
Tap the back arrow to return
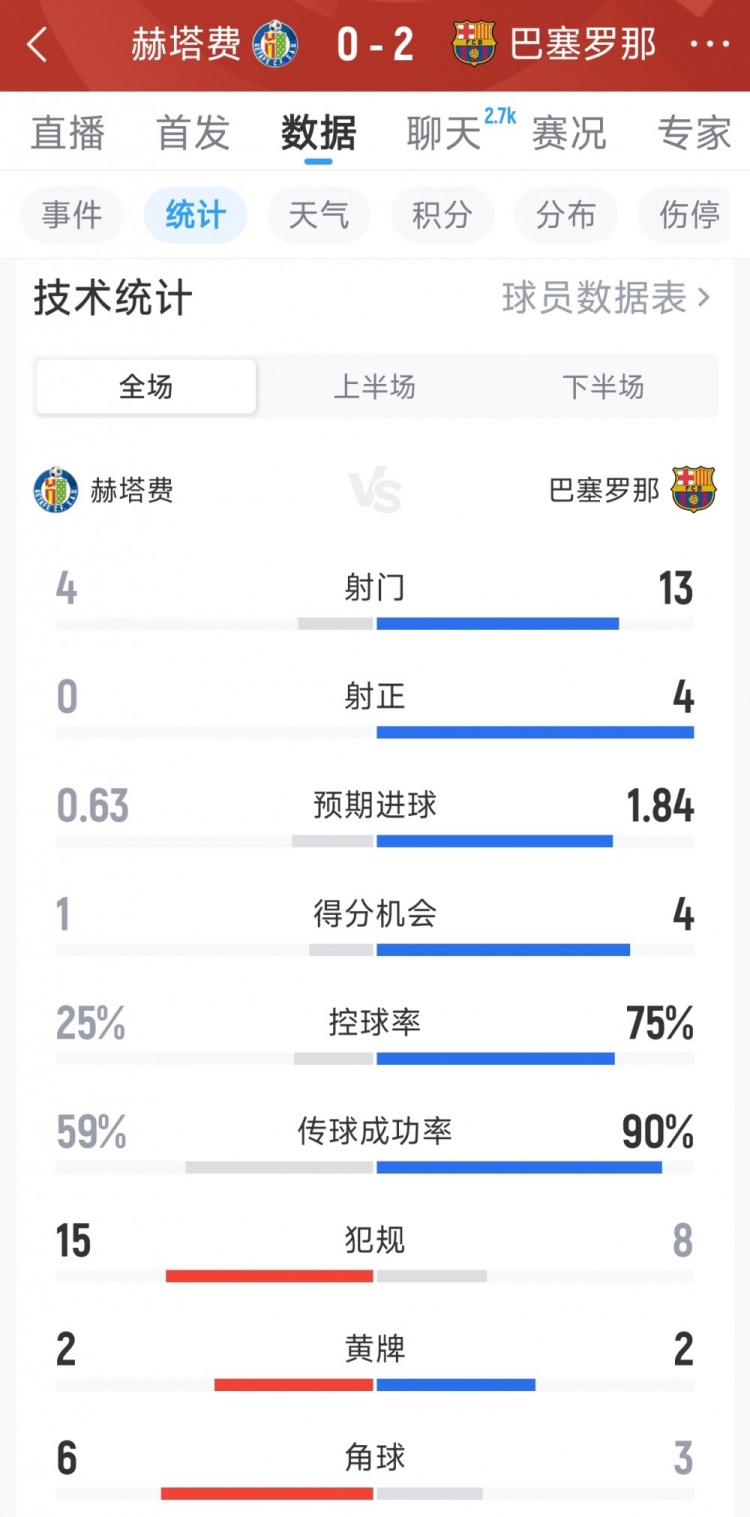pyautogui.click(x=36, y=45)
